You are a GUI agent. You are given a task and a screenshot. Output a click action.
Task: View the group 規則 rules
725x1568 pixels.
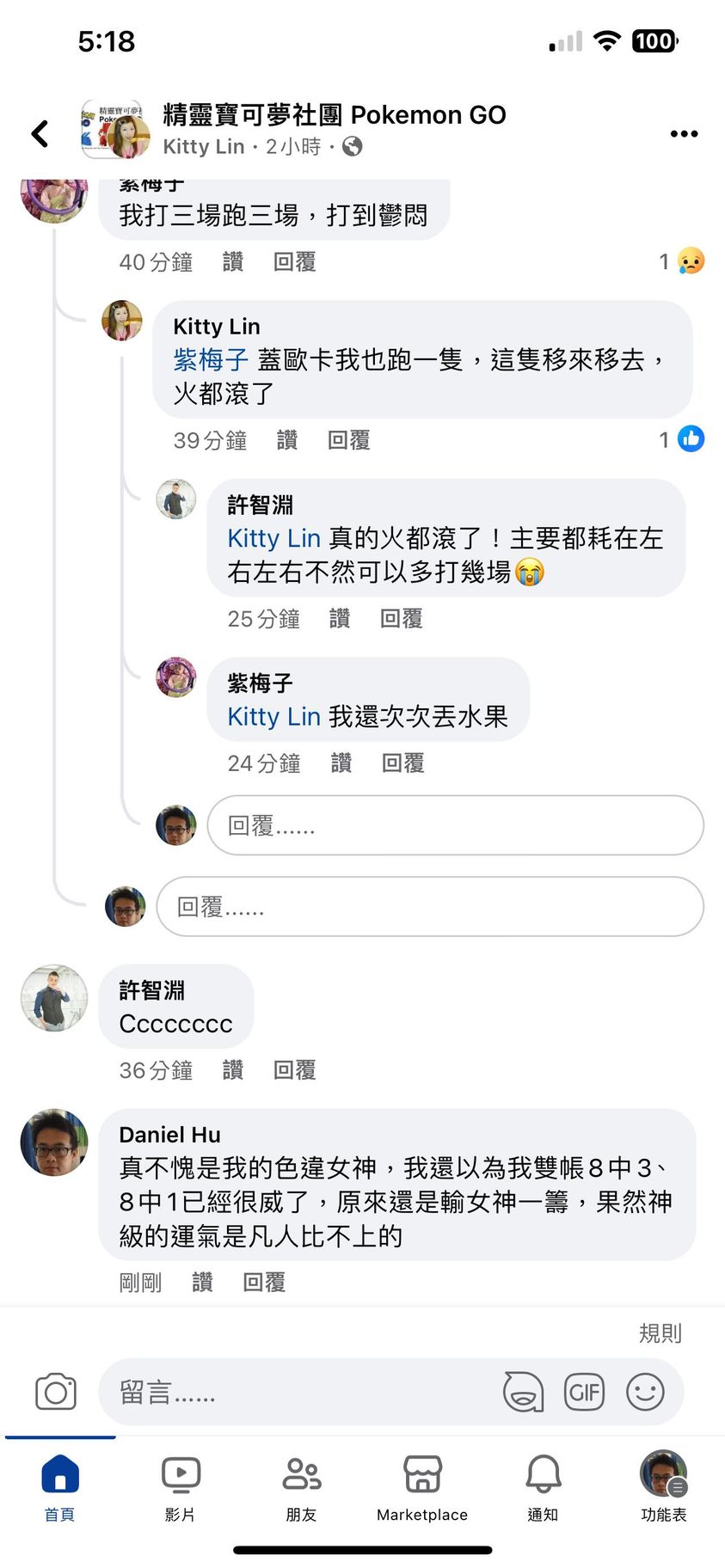click(660, 1332)
